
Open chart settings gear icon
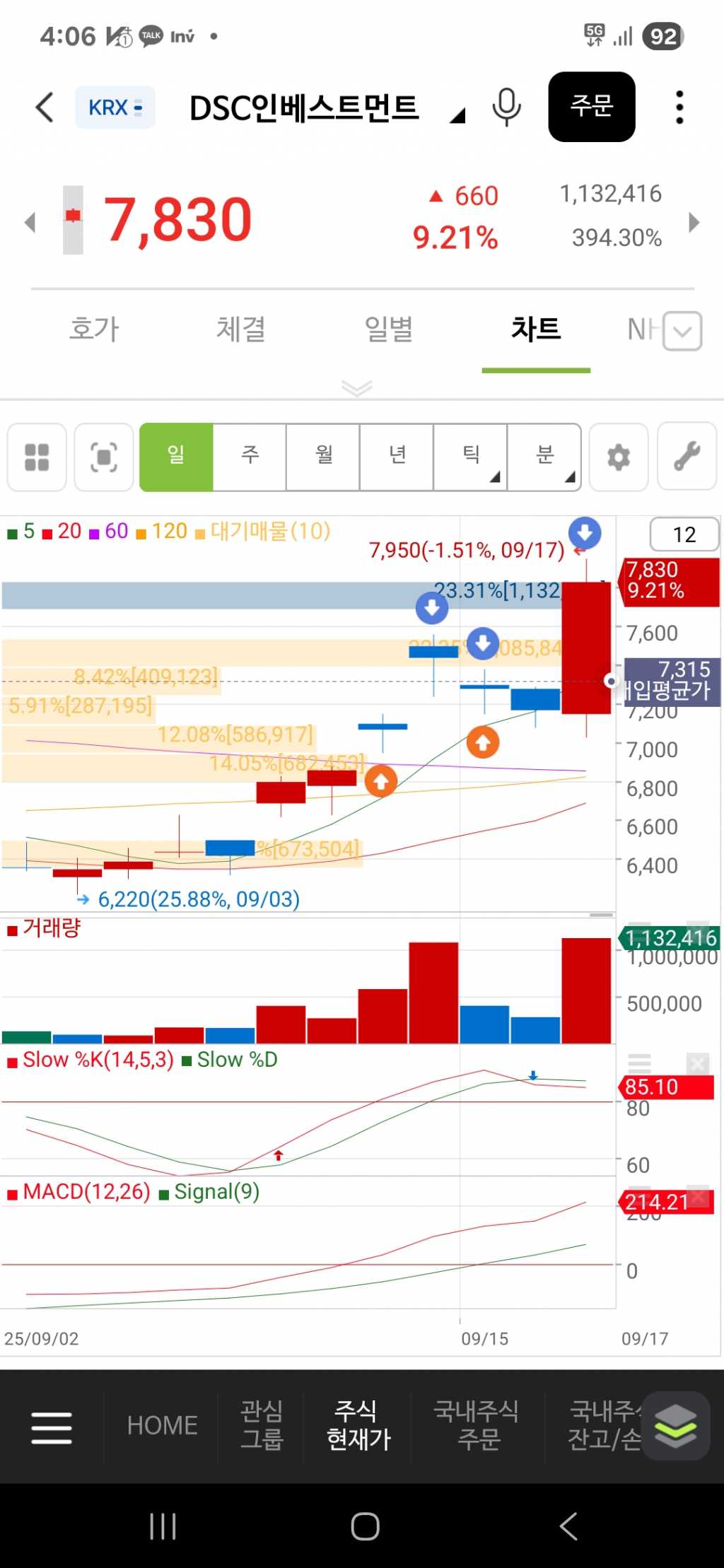coord(619,457)
